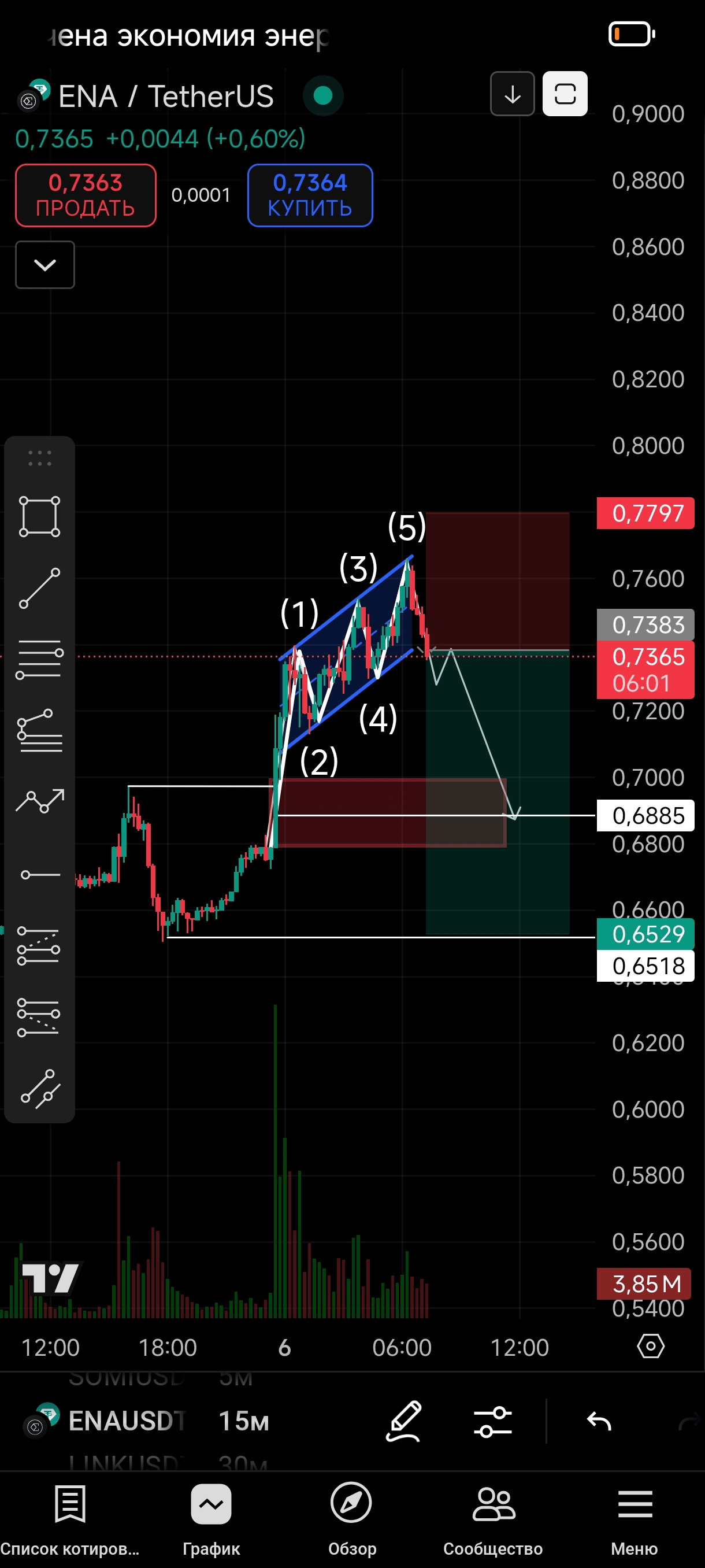Expand the chevron dropdown under the sell button
705x1568 pixels.
click(45, 264)
